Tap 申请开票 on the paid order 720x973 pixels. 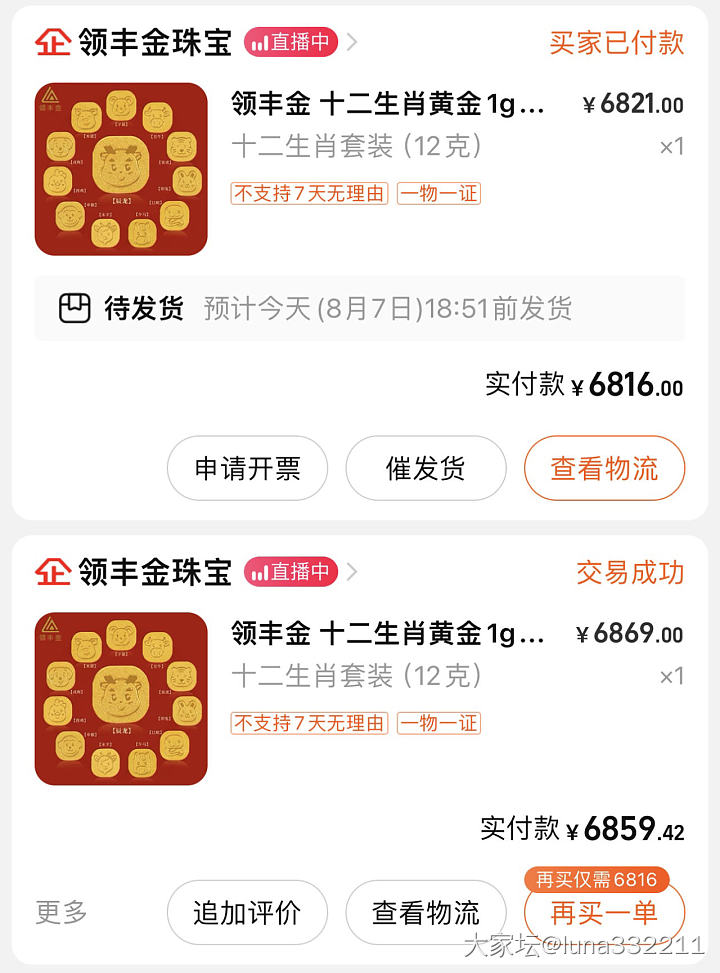pos(247,468)
